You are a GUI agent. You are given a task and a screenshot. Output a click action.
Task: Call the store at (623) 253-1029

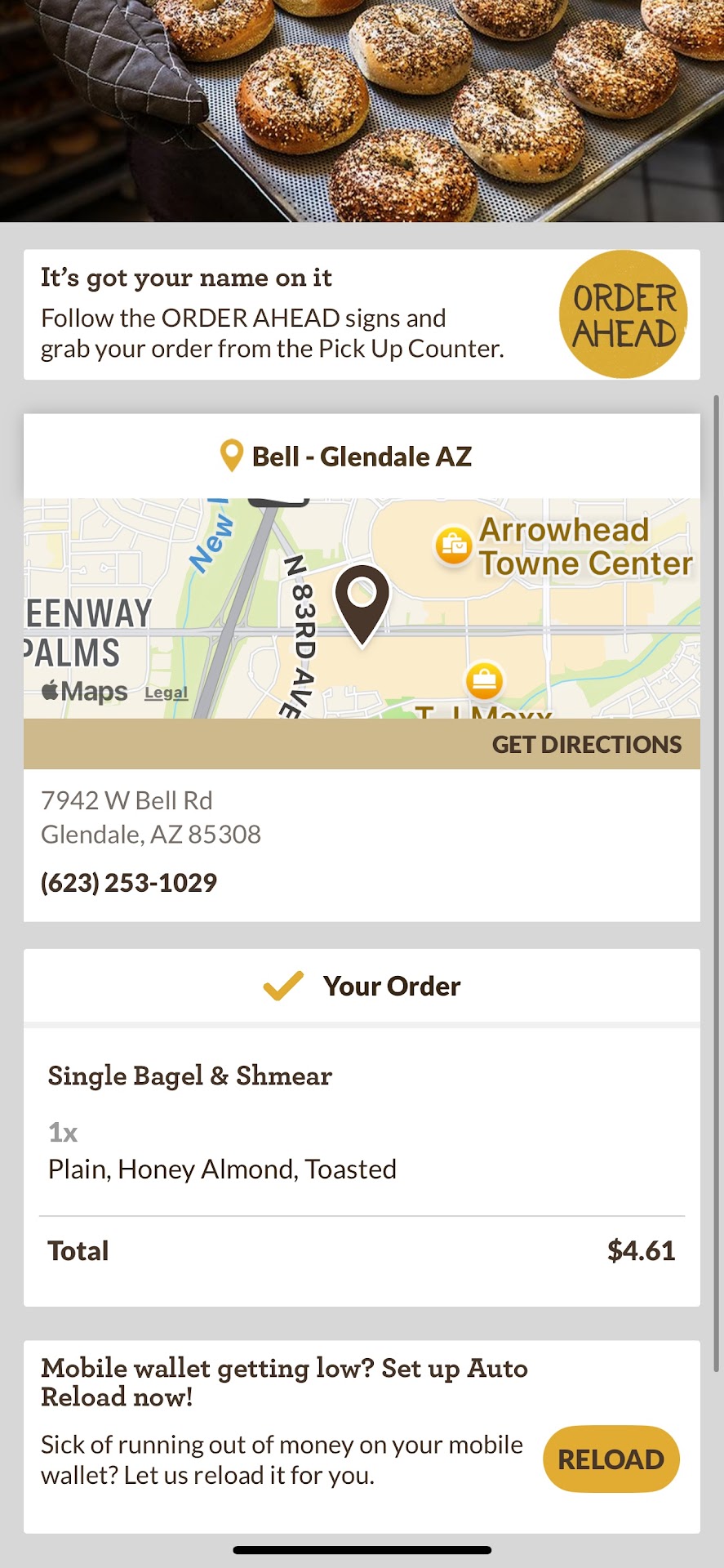point(129,882)
